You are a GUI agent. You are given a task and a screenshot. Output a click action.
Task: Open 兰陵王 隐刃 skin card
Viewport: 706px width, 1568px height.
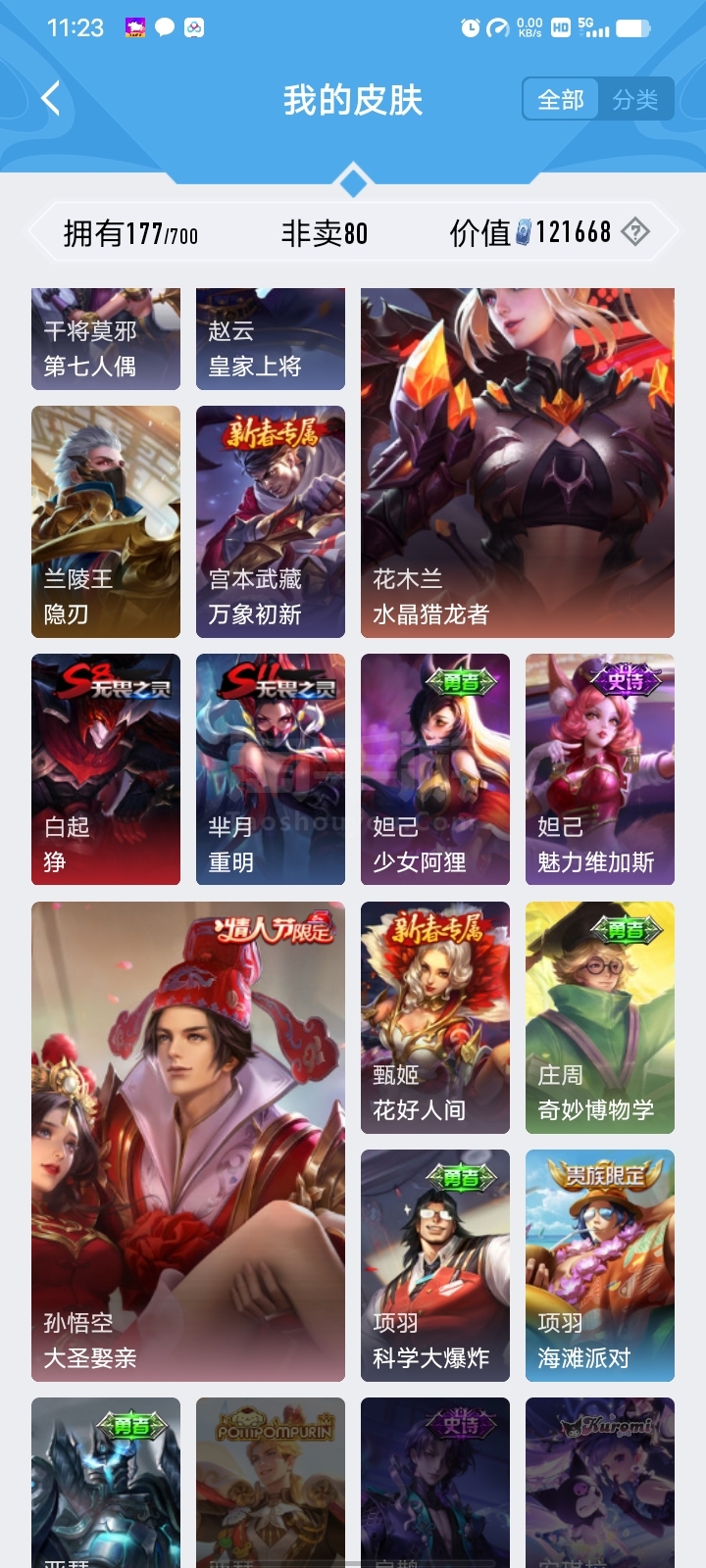(x=106, y=522)
